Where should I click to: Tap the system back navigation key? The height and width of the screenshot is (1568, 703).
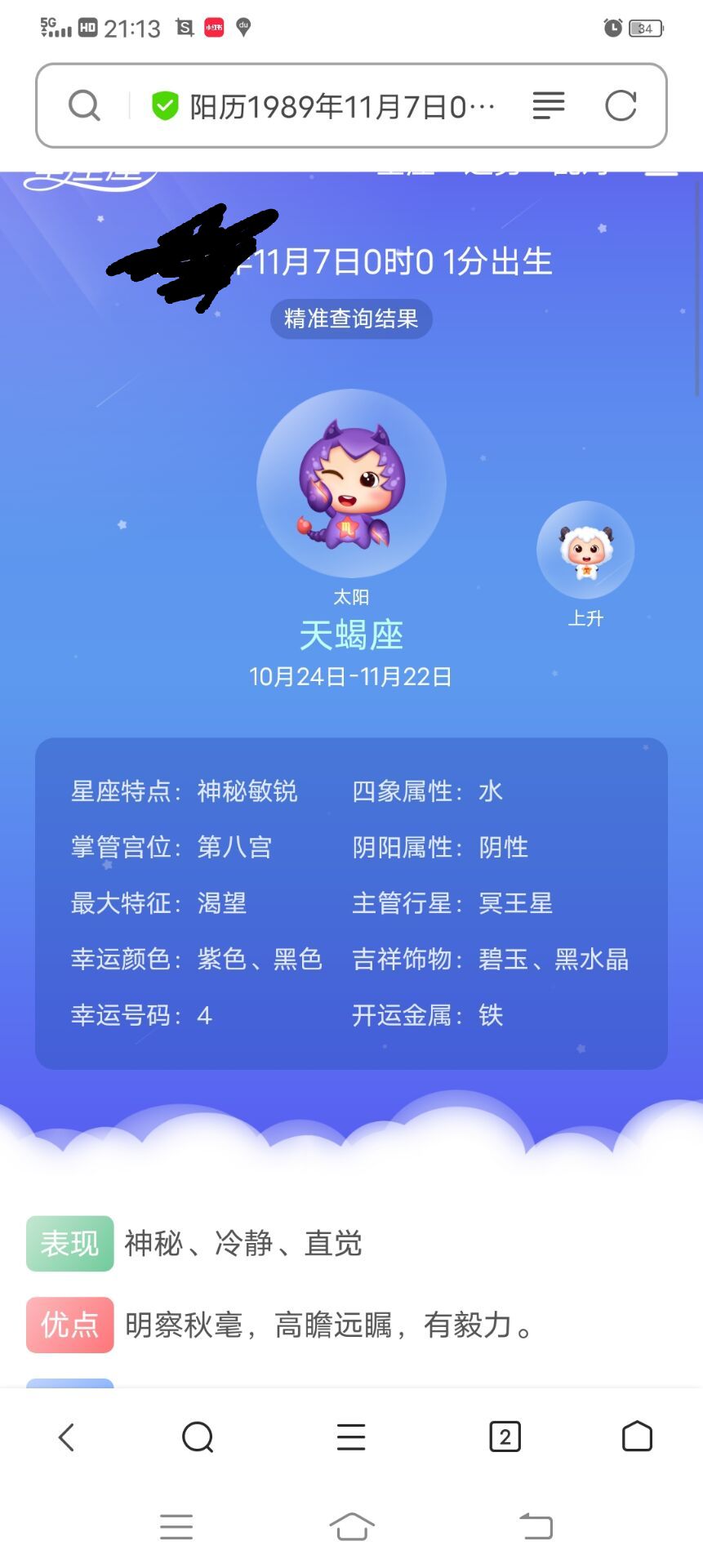point(536,1526)
